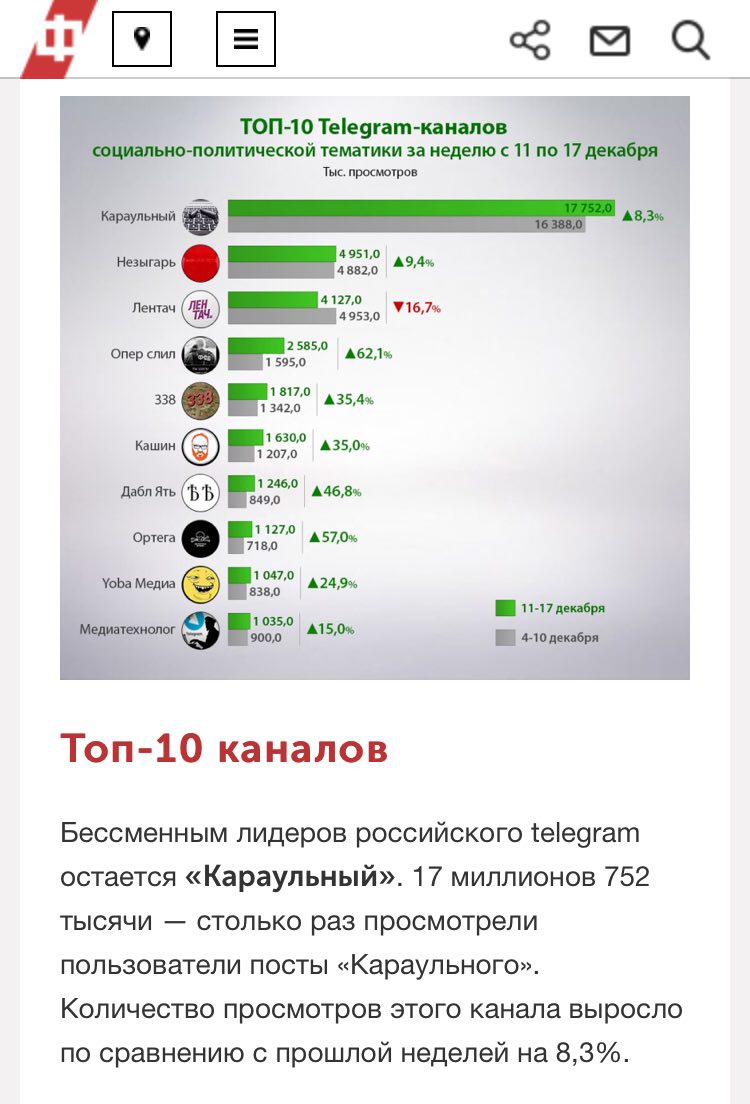Tap the location pin button
The height and width of the screenshot is (1104, 750).
(x=142, y=39)
